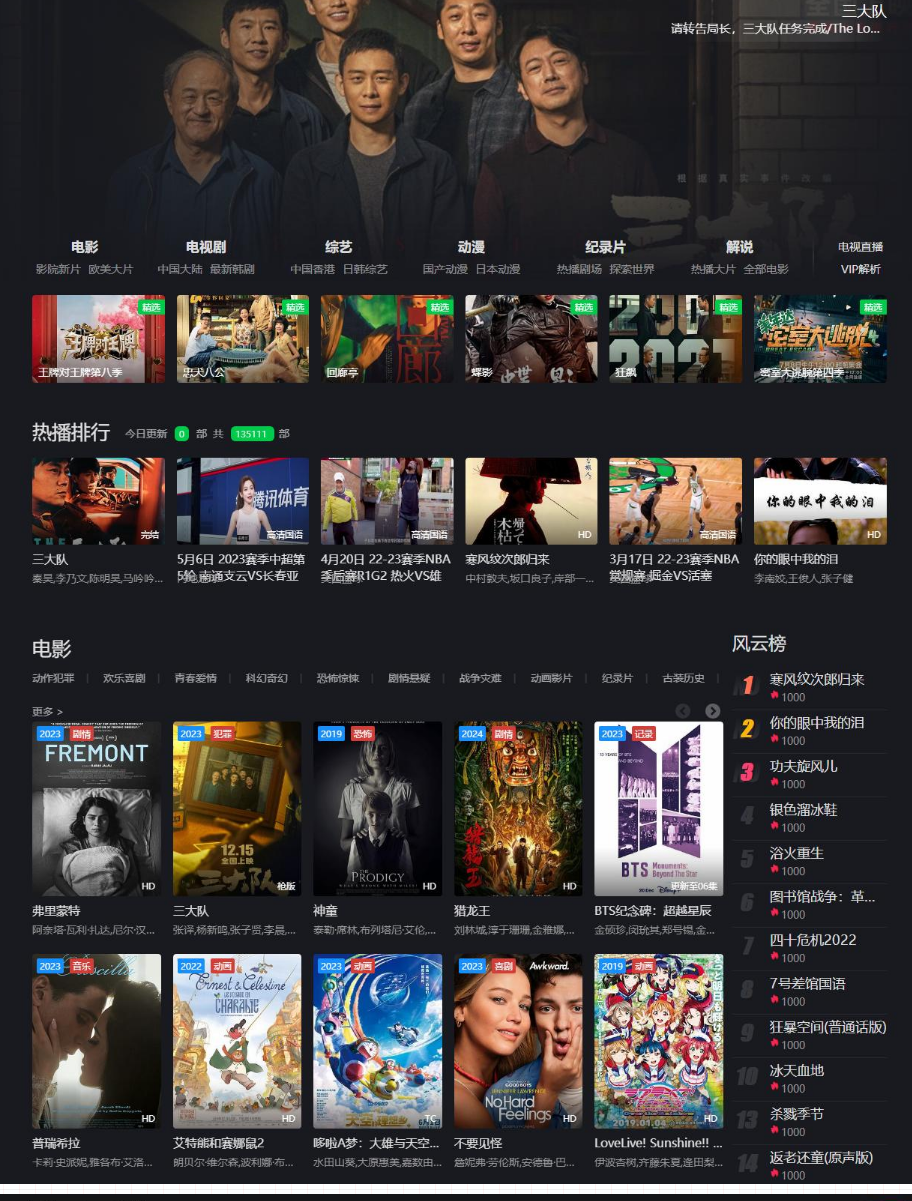Open the 电影 category
Screen dimensions: 912x1201
point(84,247)
